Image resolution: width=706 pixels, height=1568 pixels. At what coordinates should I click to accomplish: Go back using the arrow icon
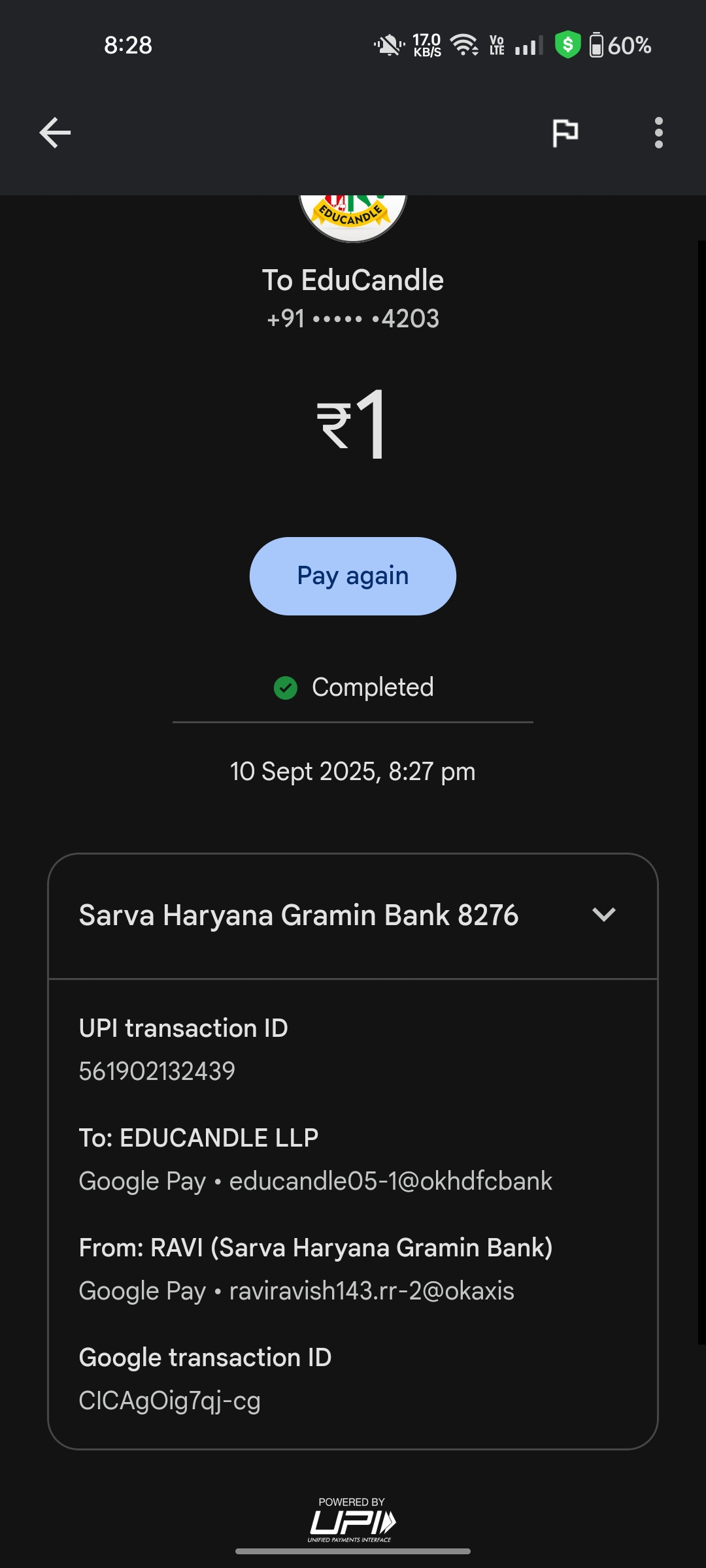pyautogui.click(x=55, y=133)
